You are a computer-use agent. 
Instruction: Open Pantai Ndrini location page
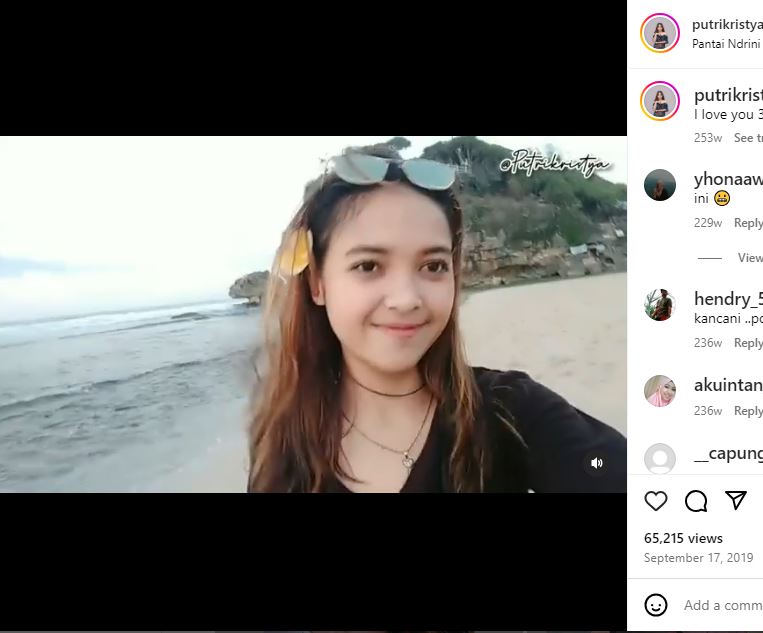tap(727, 45)
